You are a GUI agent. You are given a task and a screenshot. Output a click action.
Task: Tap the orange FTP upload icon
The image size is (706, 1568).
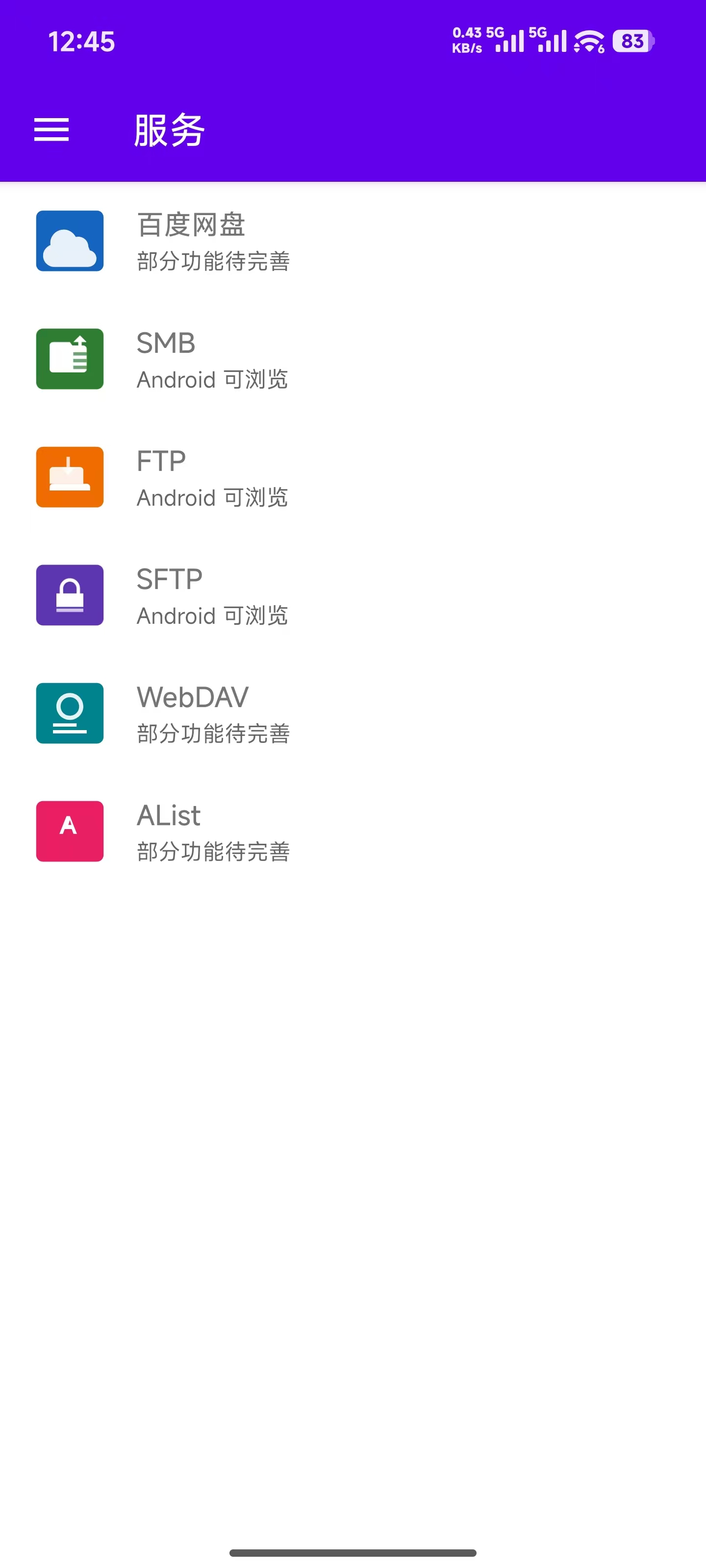click(x=70, y=477)
